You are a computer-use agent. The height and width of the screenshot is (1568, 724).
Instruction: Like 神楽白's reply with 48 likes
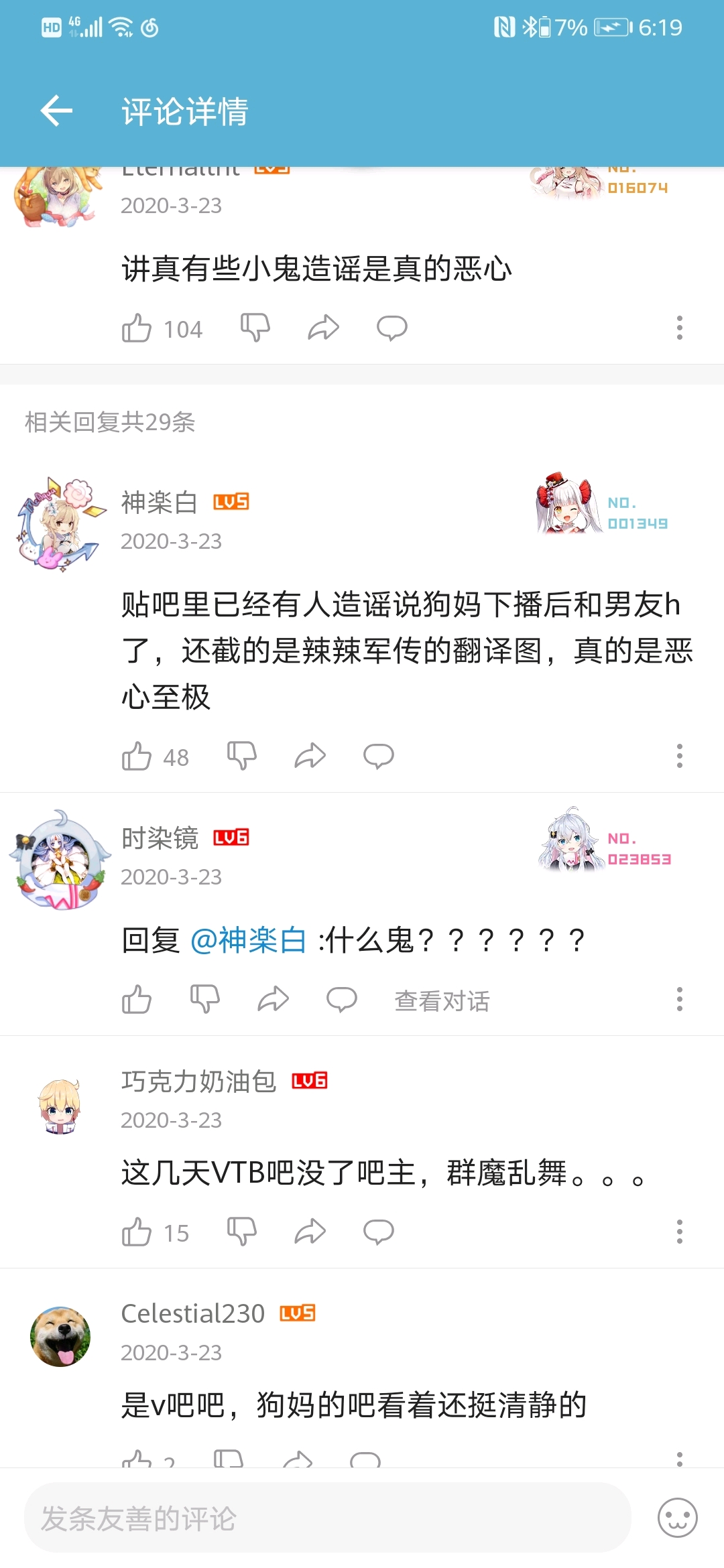point(137,757)
